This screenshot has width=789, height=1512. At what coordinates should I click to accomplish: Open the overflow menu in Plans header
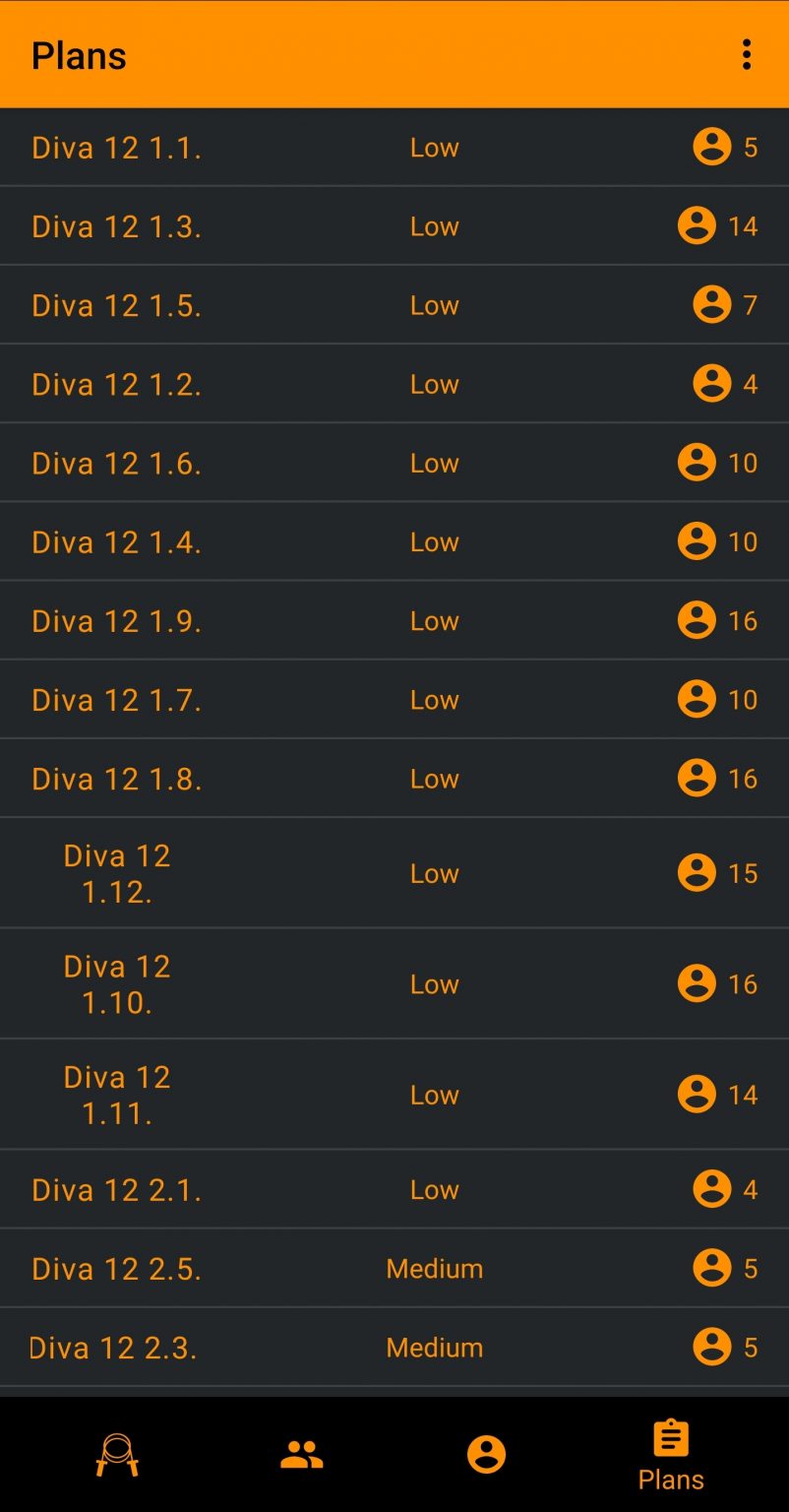coord(747,55)
